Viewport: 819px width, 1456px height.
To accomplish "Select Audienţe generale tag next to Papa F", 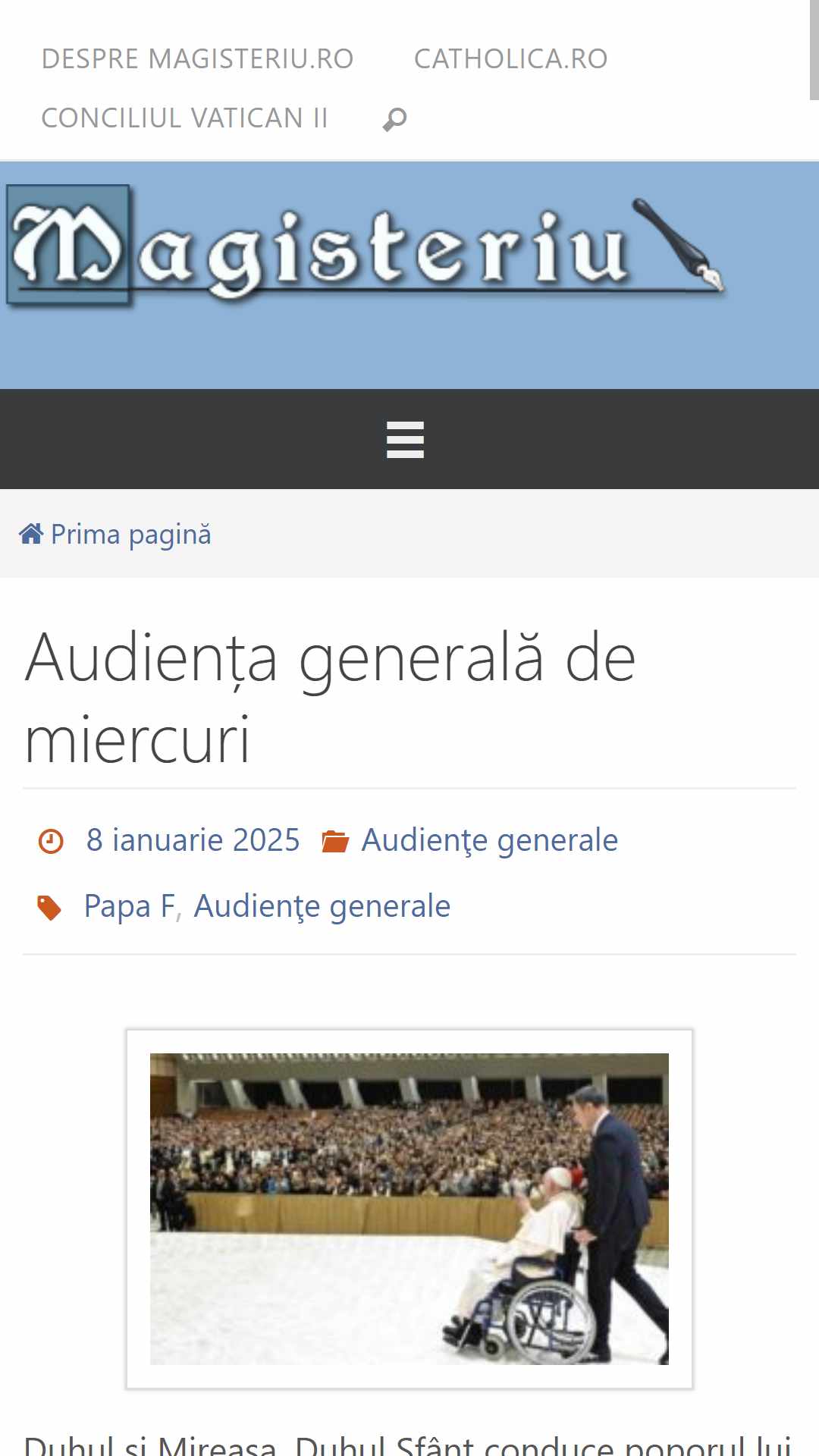I will click(322, 906).
